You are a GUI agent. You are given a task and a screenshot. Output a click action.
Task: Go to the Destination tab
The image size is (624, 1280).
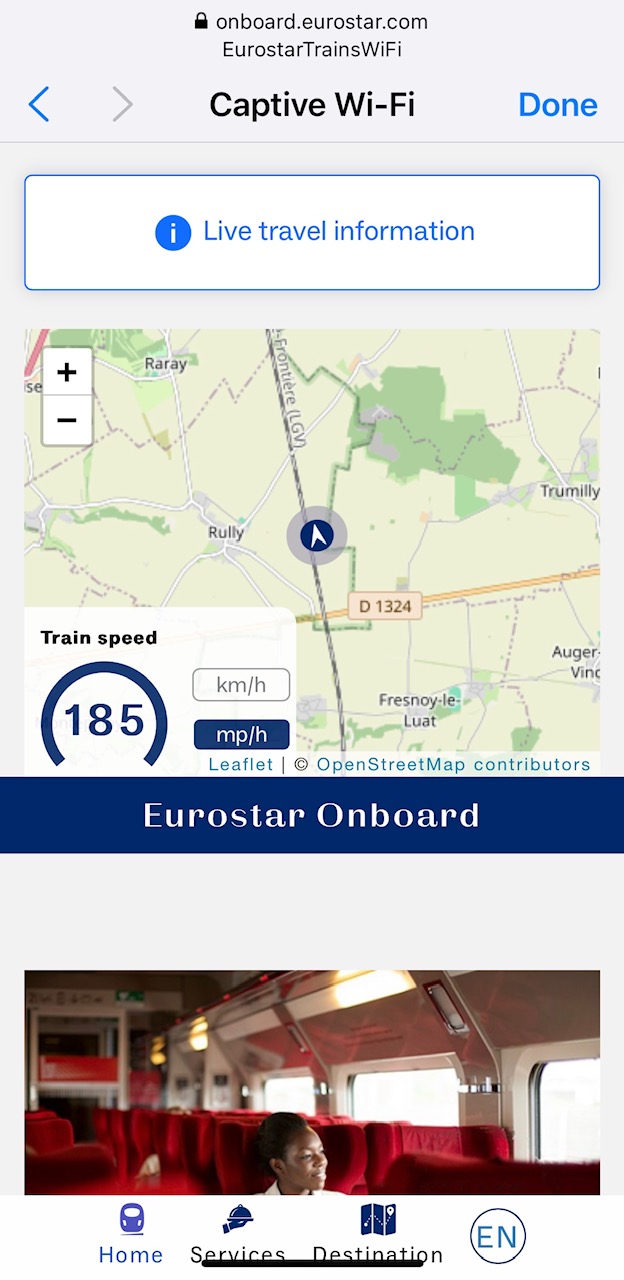pyautogui.click(x=378, y=1233)
